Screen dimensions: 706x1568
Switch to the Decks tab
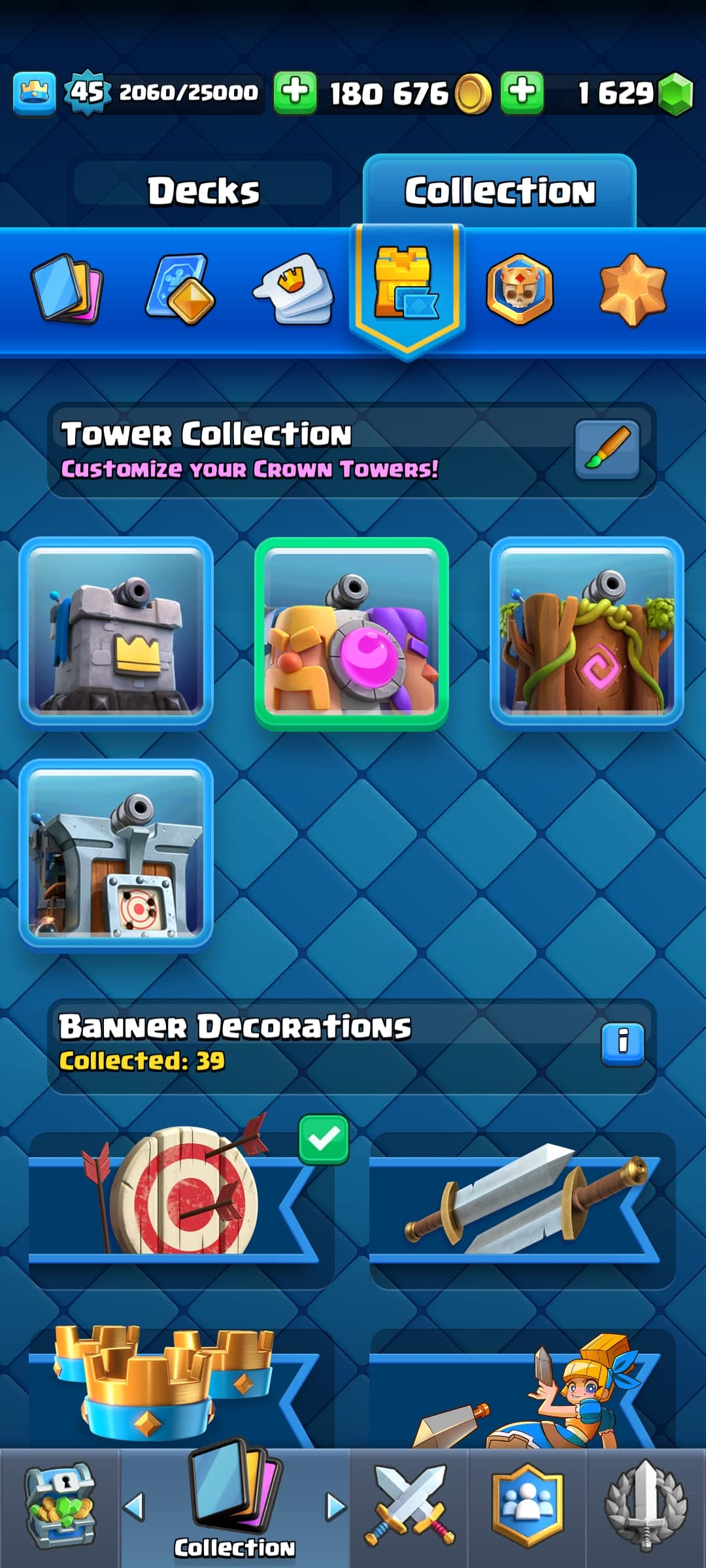click(x=203, y=191)
